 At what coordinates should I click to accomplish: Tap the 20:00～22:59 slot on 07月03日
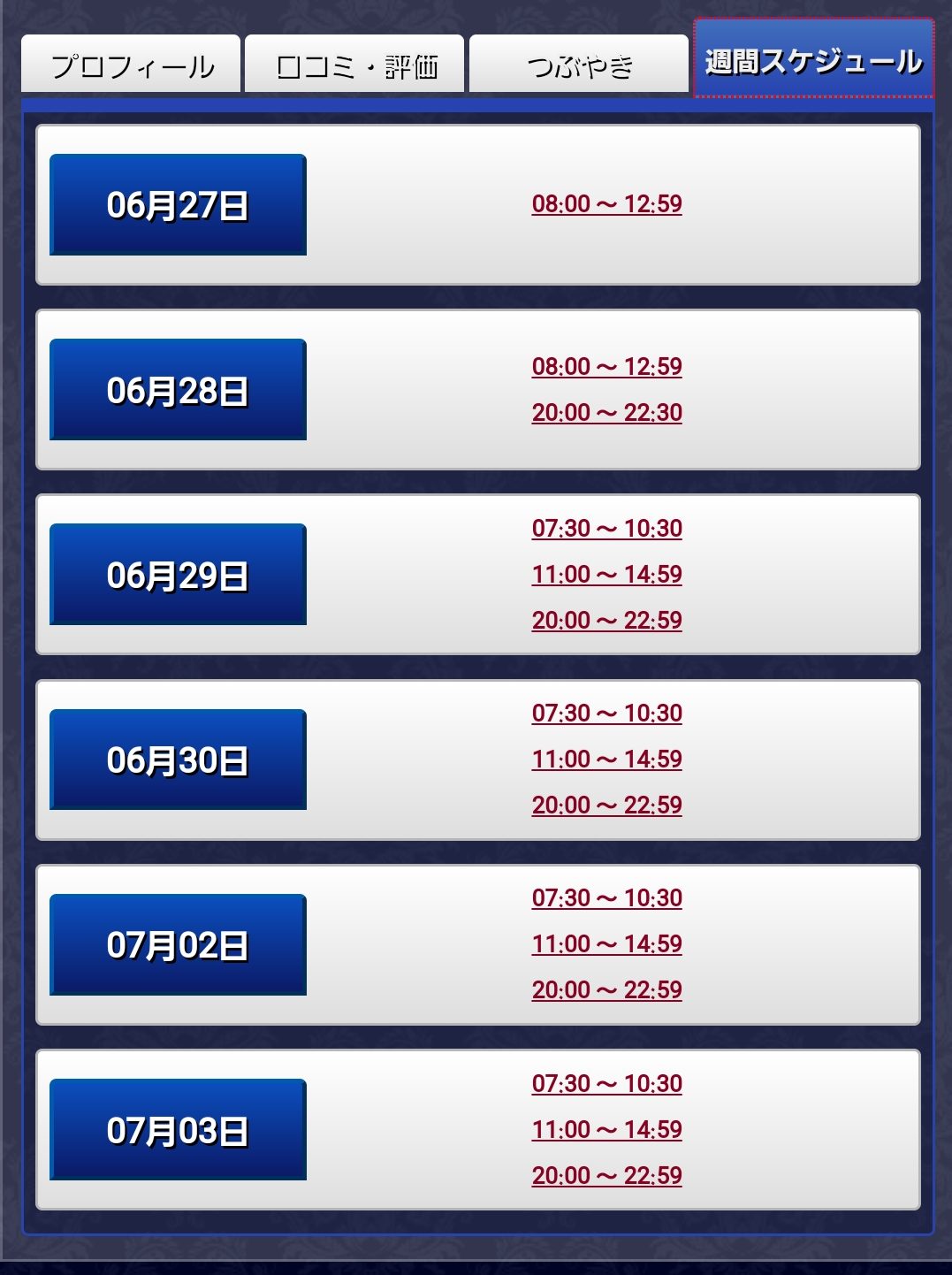click(606, 1176)
